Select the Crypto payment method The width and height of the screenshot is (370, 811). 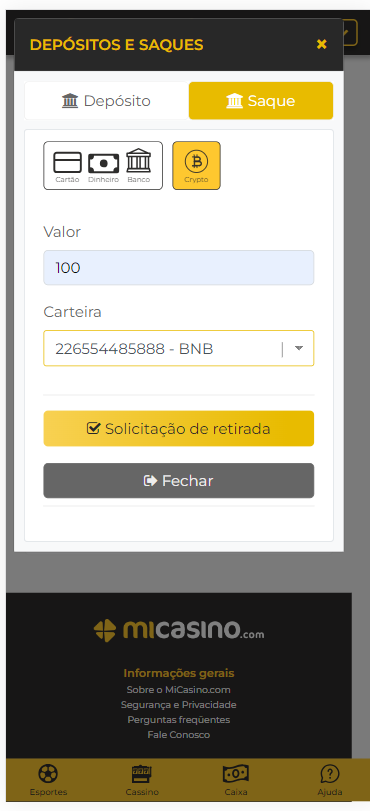click(x=196, y=166)
